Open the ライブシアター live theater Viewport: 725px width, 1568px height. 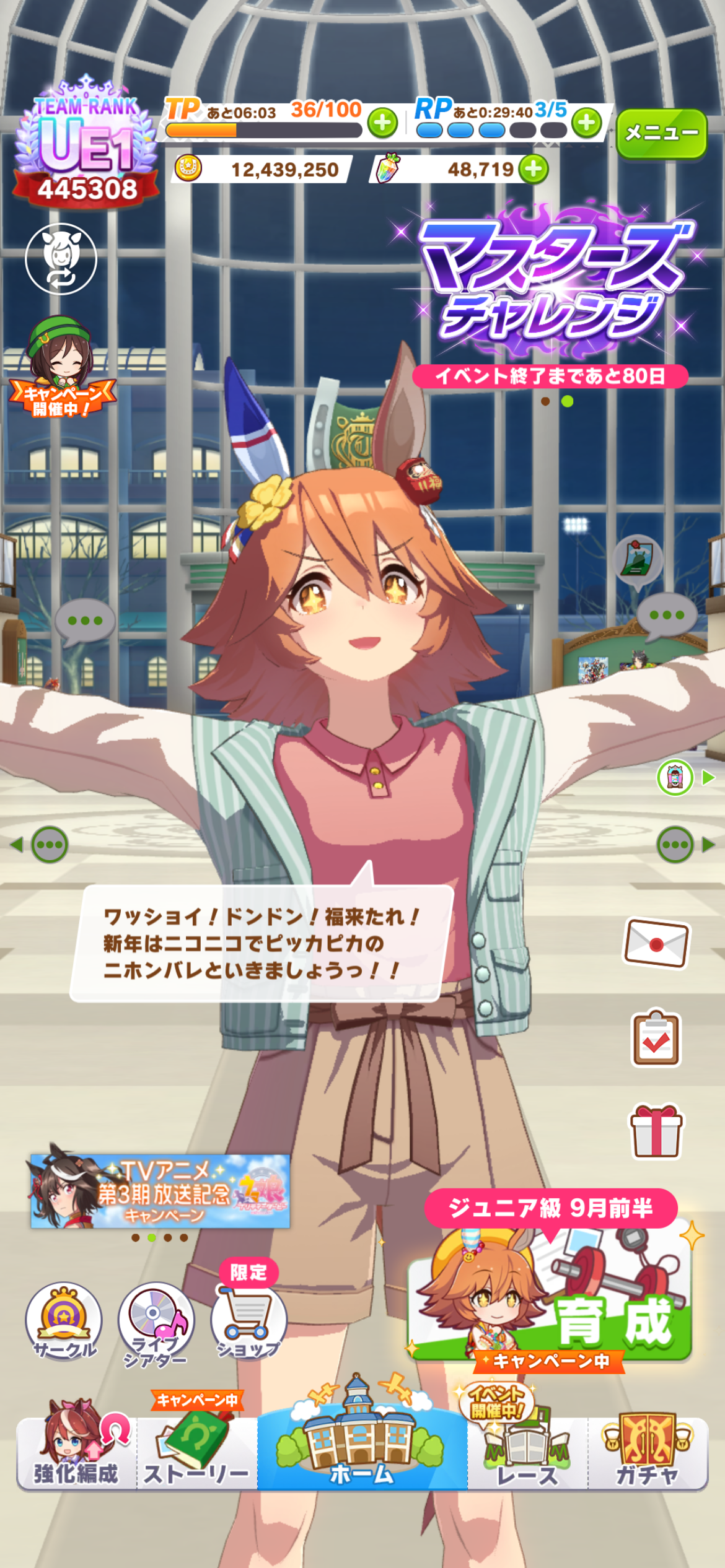coord(156,1322)
